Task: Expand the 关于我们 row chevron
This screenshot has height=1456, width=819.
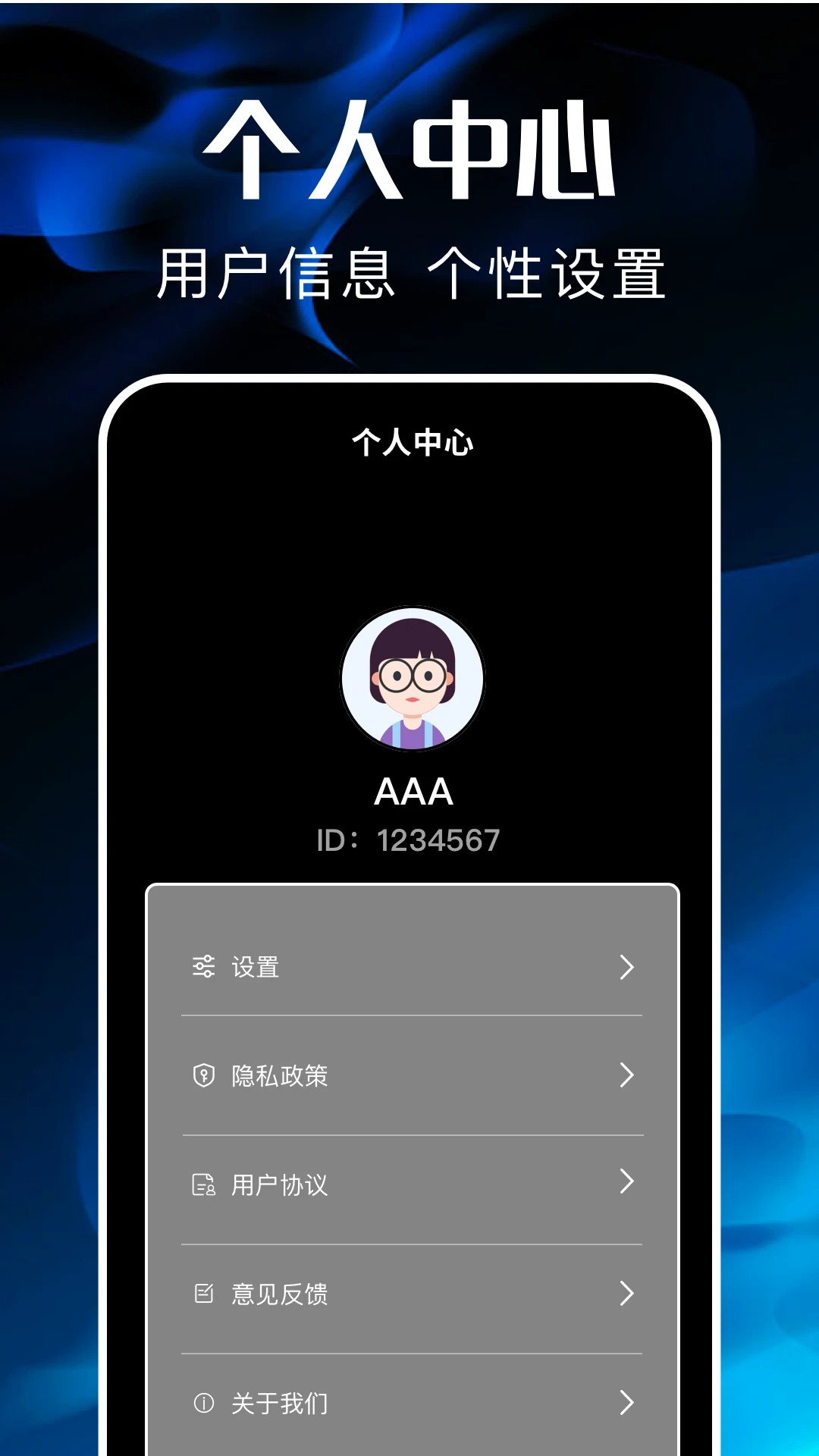Action: [626, 1404]
